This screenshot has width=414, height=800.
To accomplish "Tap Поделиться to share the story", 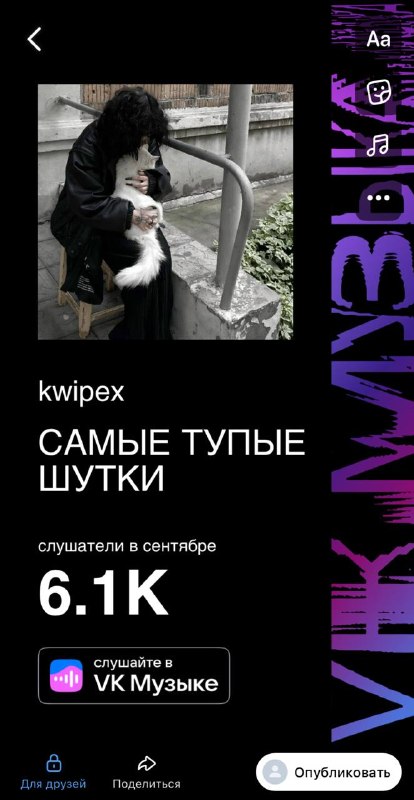I will pyautogui.click(x=147, y=772).
